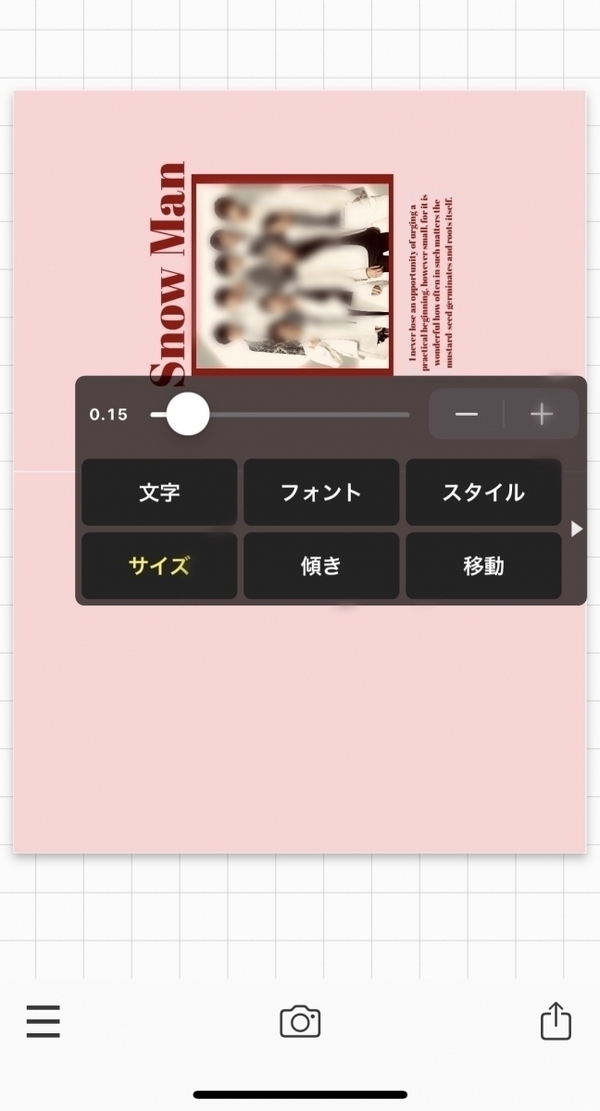Image resolution: width=600 pixels, height=1111 pixels.
Task: Open the share/export icon
Action: pyautogui.click(x=555, y=1021)
